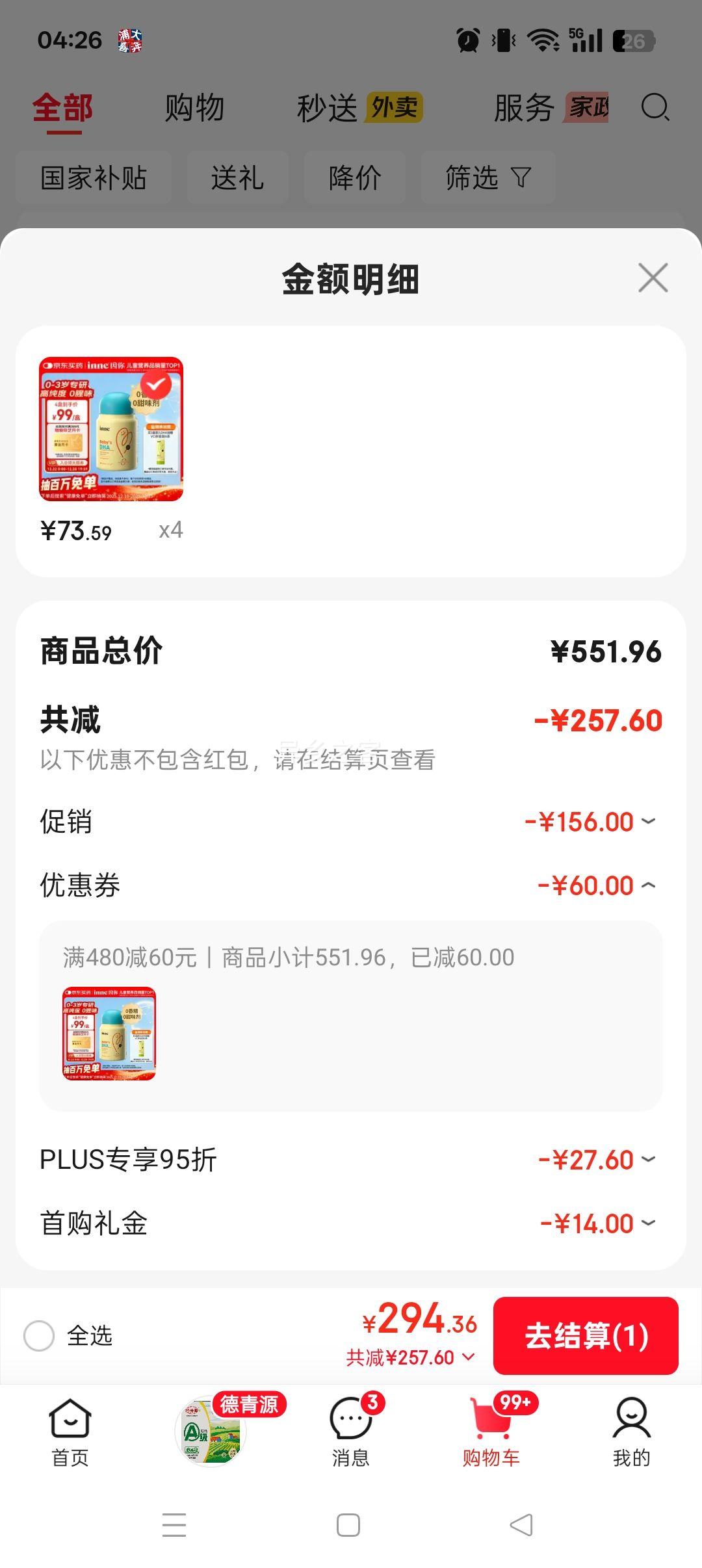Tap the 去结算(1) checkout button
The height and width of the screenshot is (1568, 702).
click(x=585, y=1337)
